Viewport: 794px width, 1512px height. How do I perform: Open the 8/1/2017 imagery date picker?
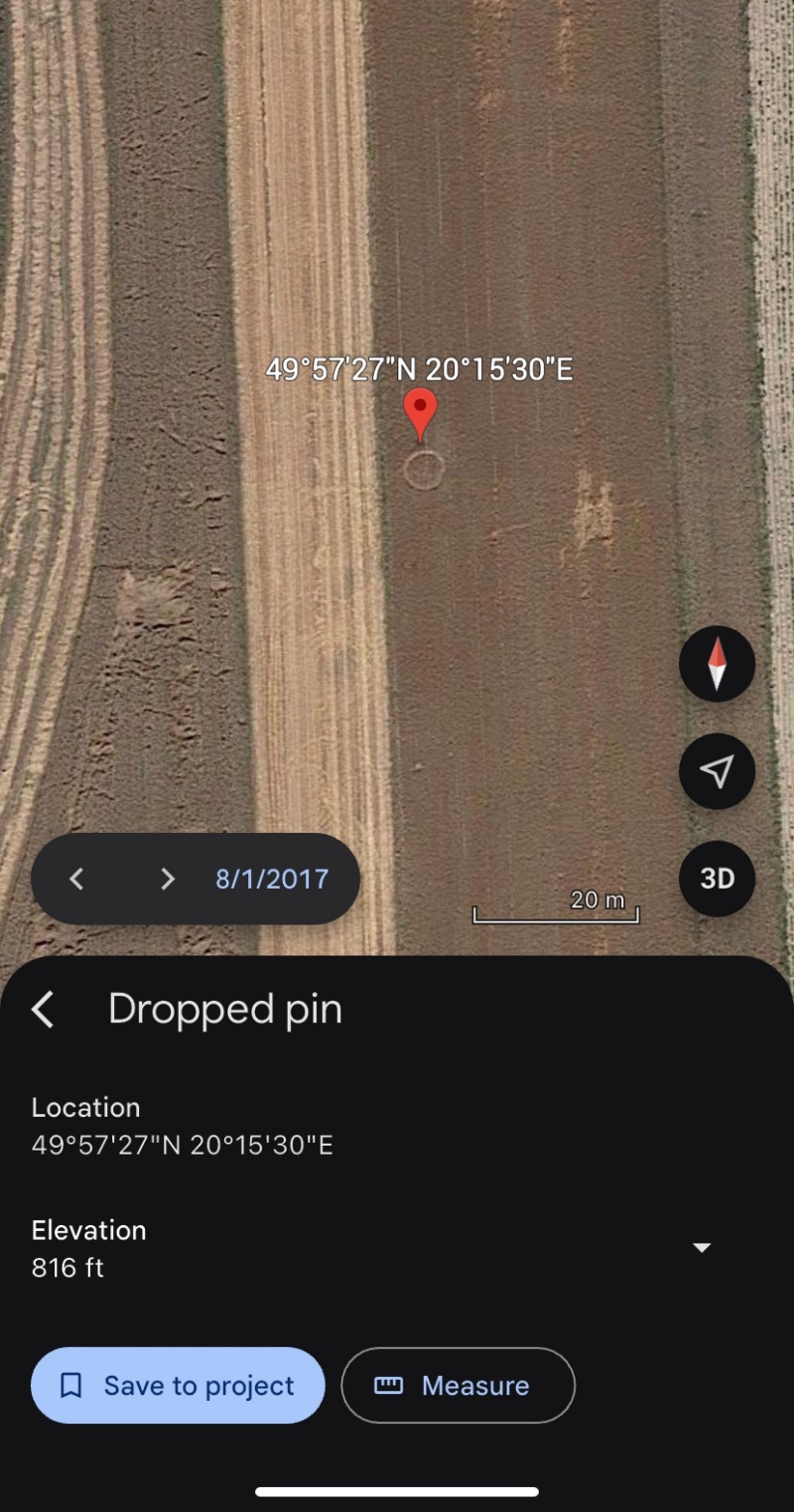(x=272, y=879)
